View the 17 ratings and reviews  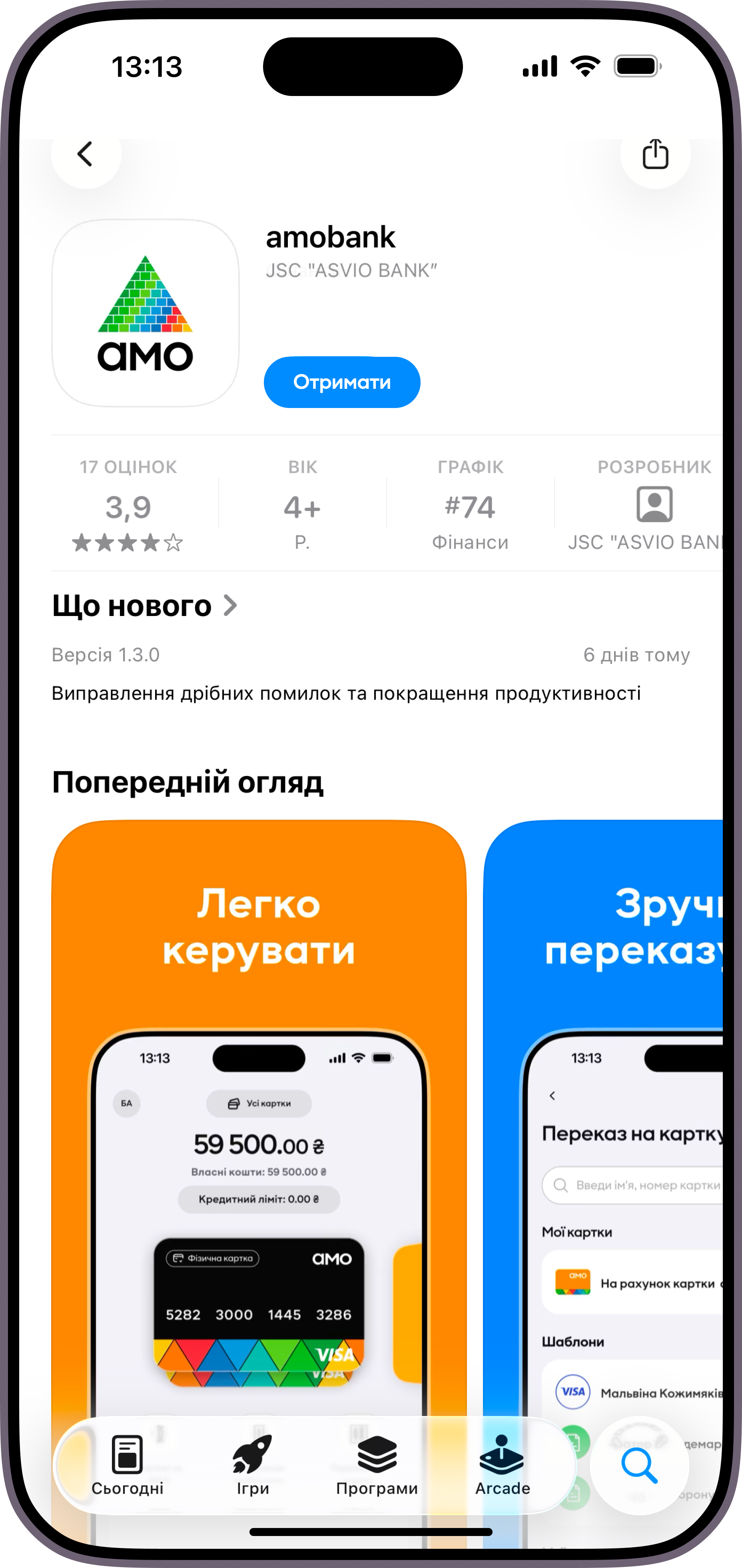click(x=128, y=506)
